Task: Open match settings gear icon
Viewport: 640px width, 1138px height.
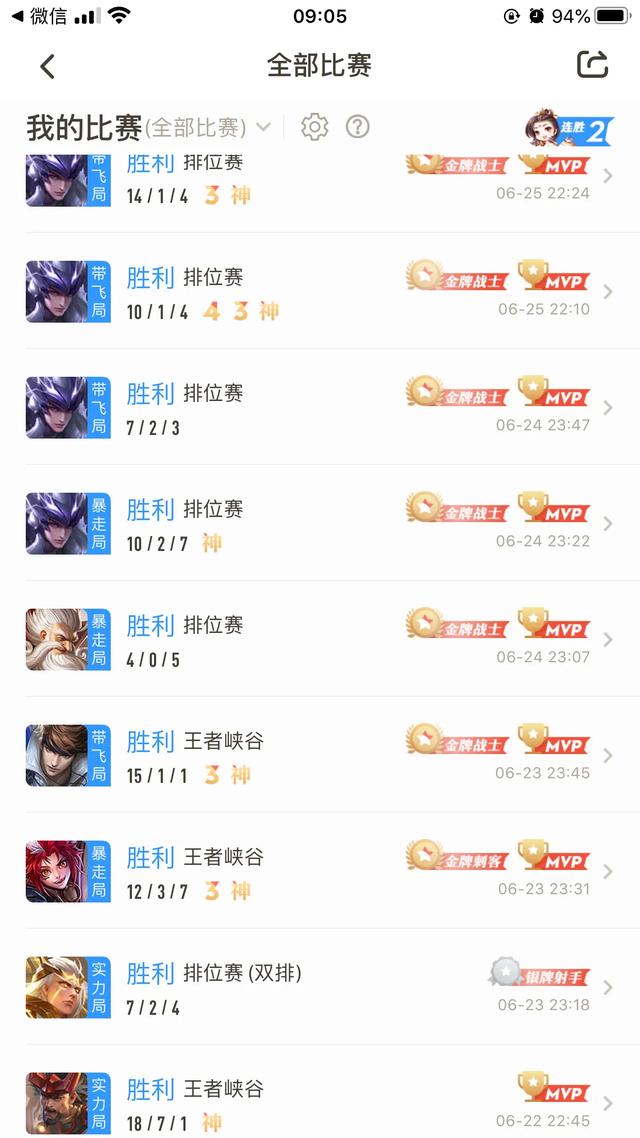Action: click(315, 127)
